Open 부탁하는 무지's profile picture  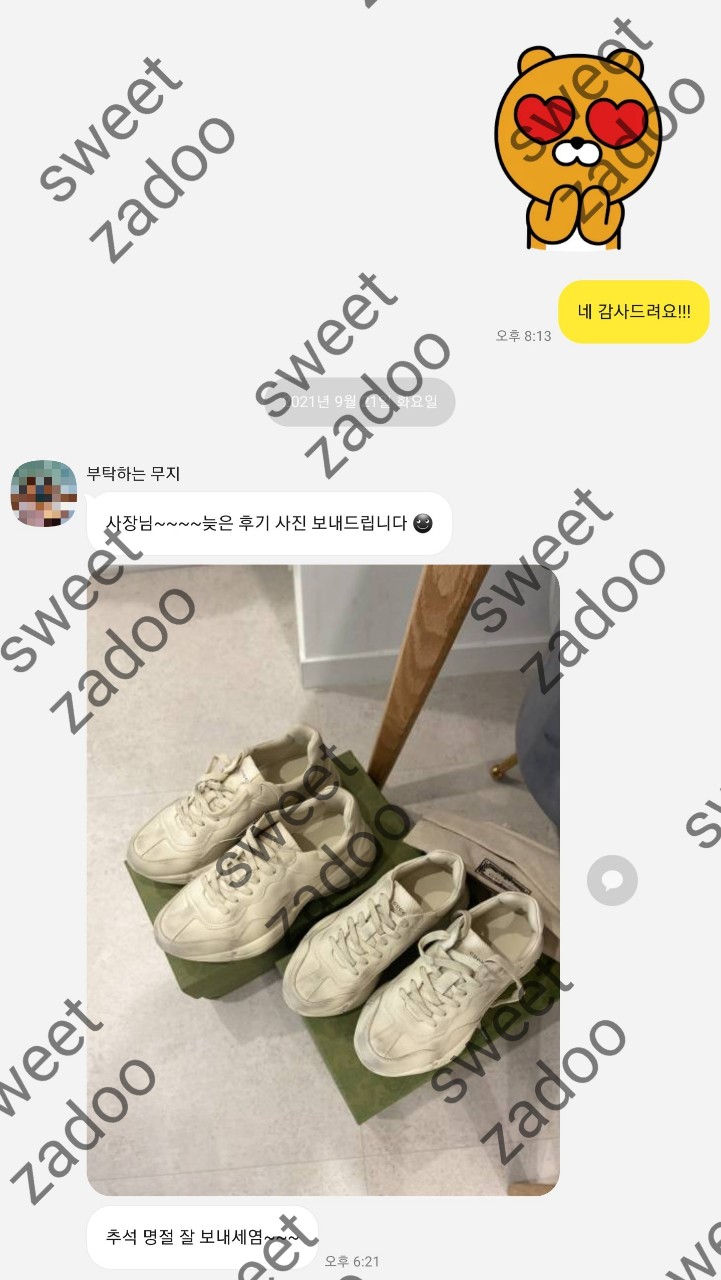click(44, 493)
